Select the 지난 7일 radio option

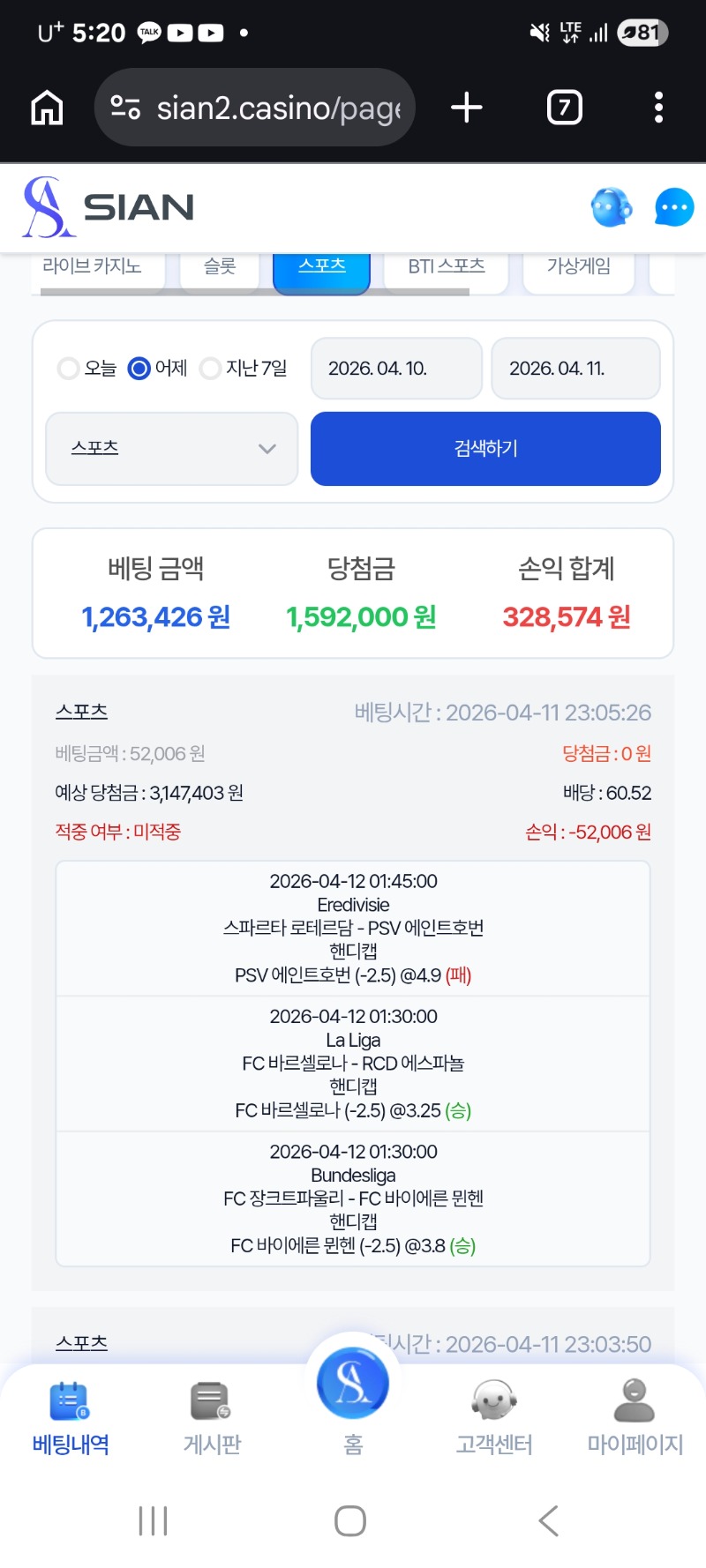tap(210, 368)
